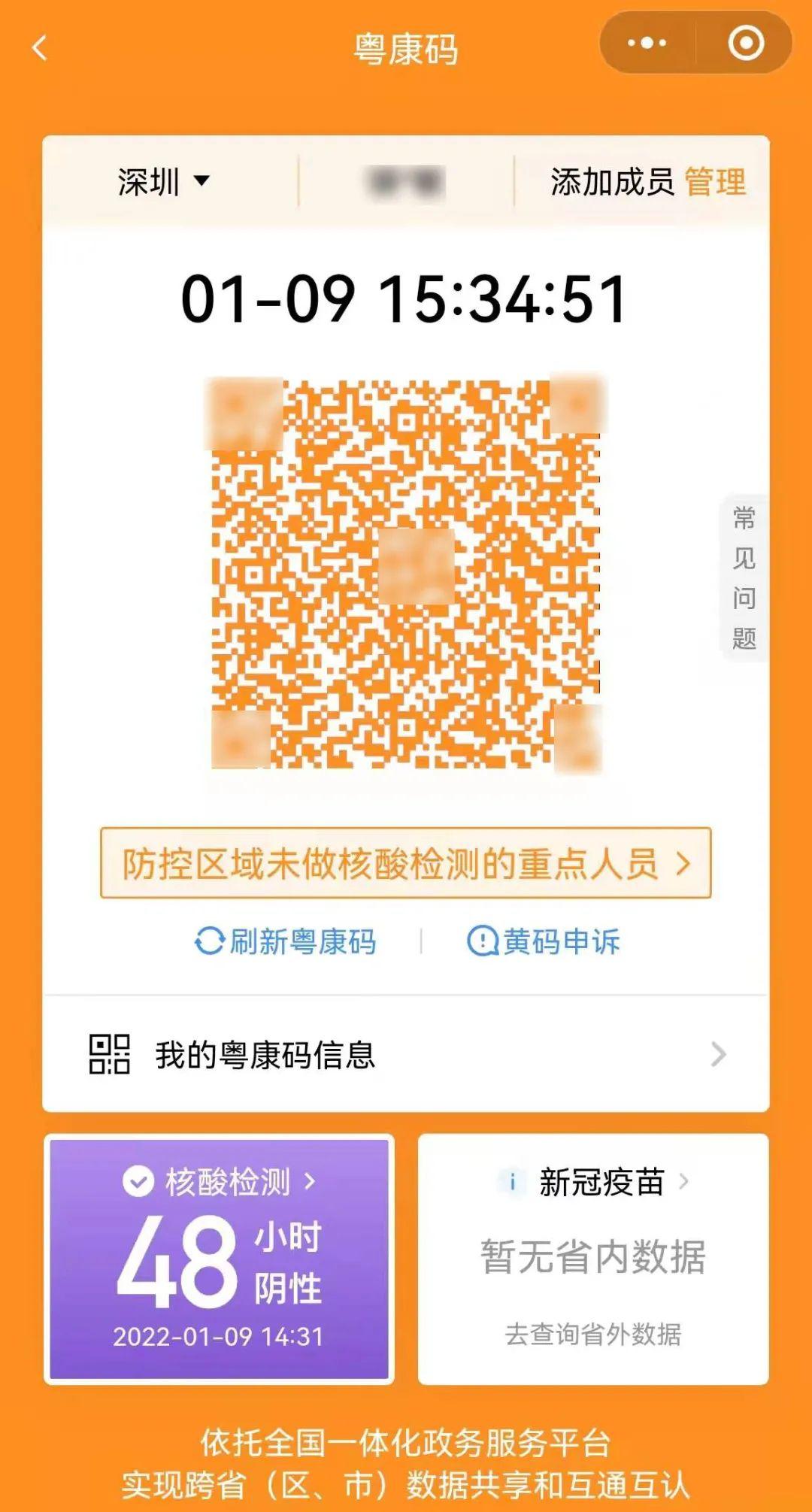Submit a 黄码申诉 appeal
Viewport: 812px width, 1512px height.
(544, 941)
